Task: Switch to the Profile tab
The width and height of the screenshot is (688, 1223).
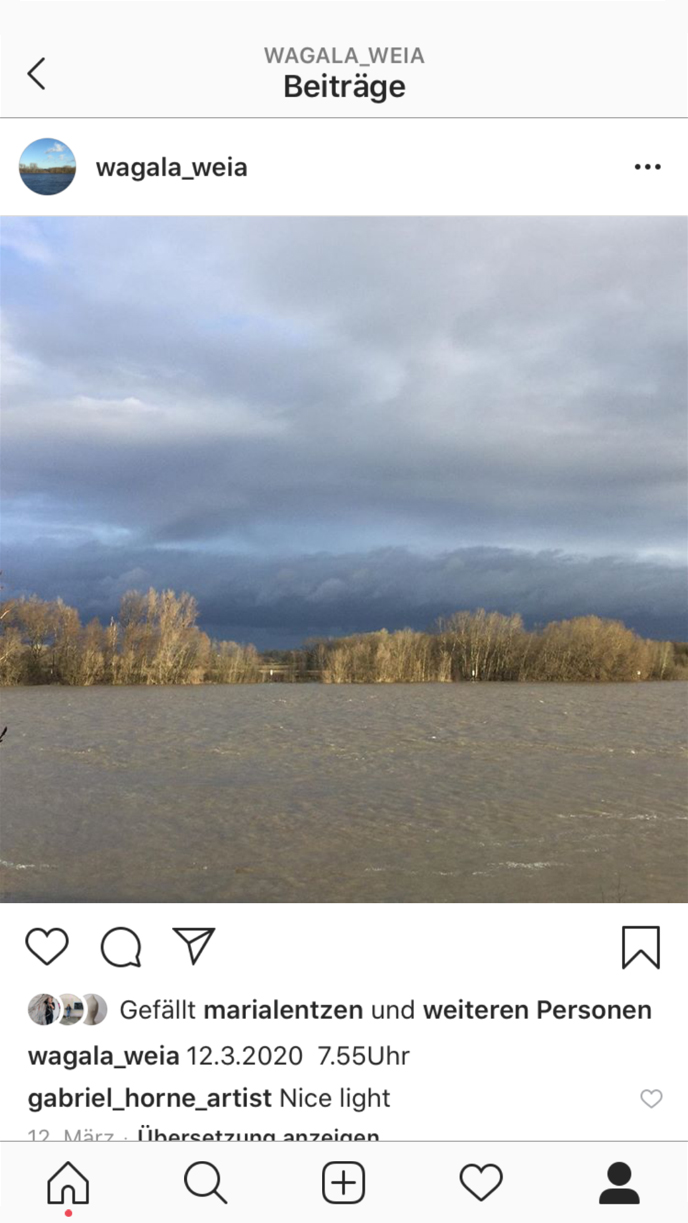Action: 619,1184
